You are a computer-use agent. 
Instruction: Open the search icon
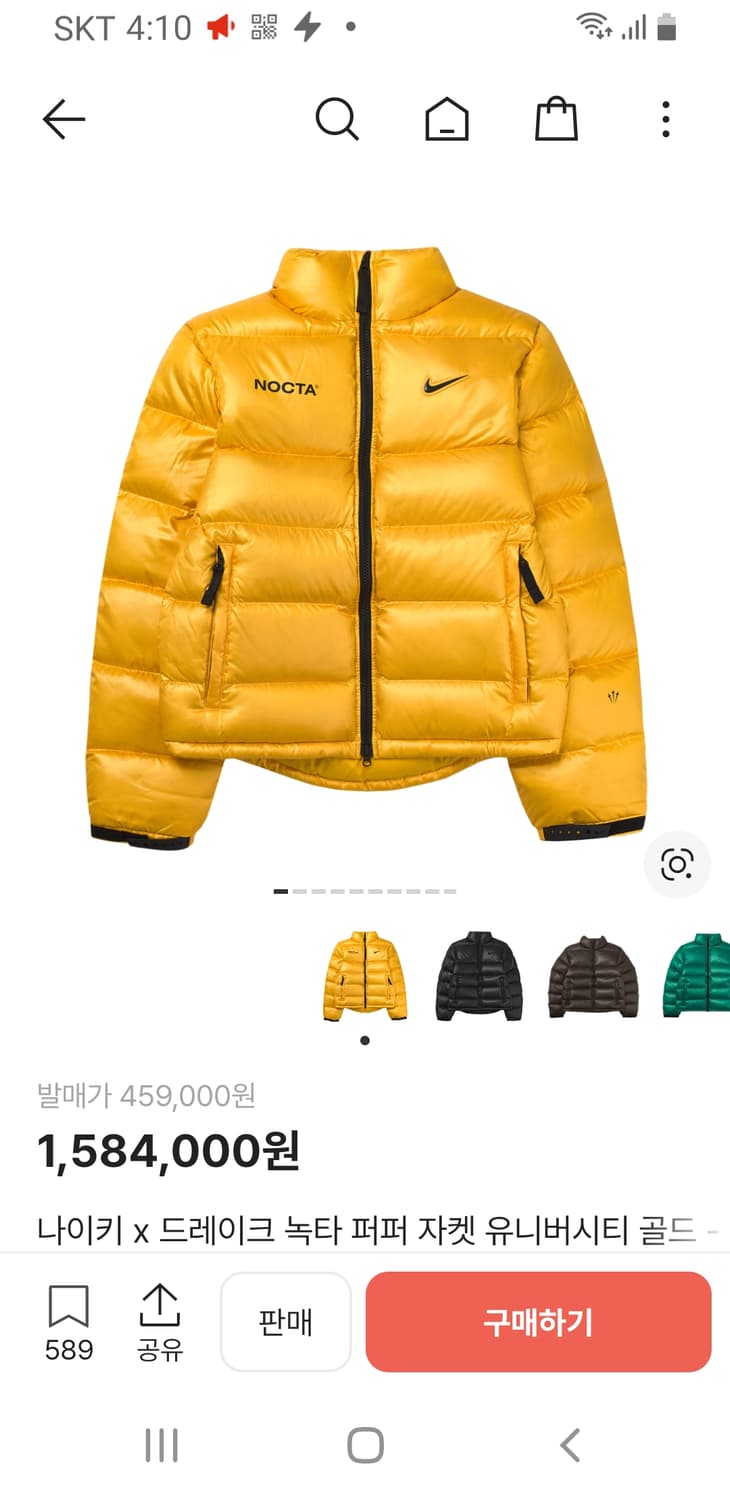(x=338, y=119)
